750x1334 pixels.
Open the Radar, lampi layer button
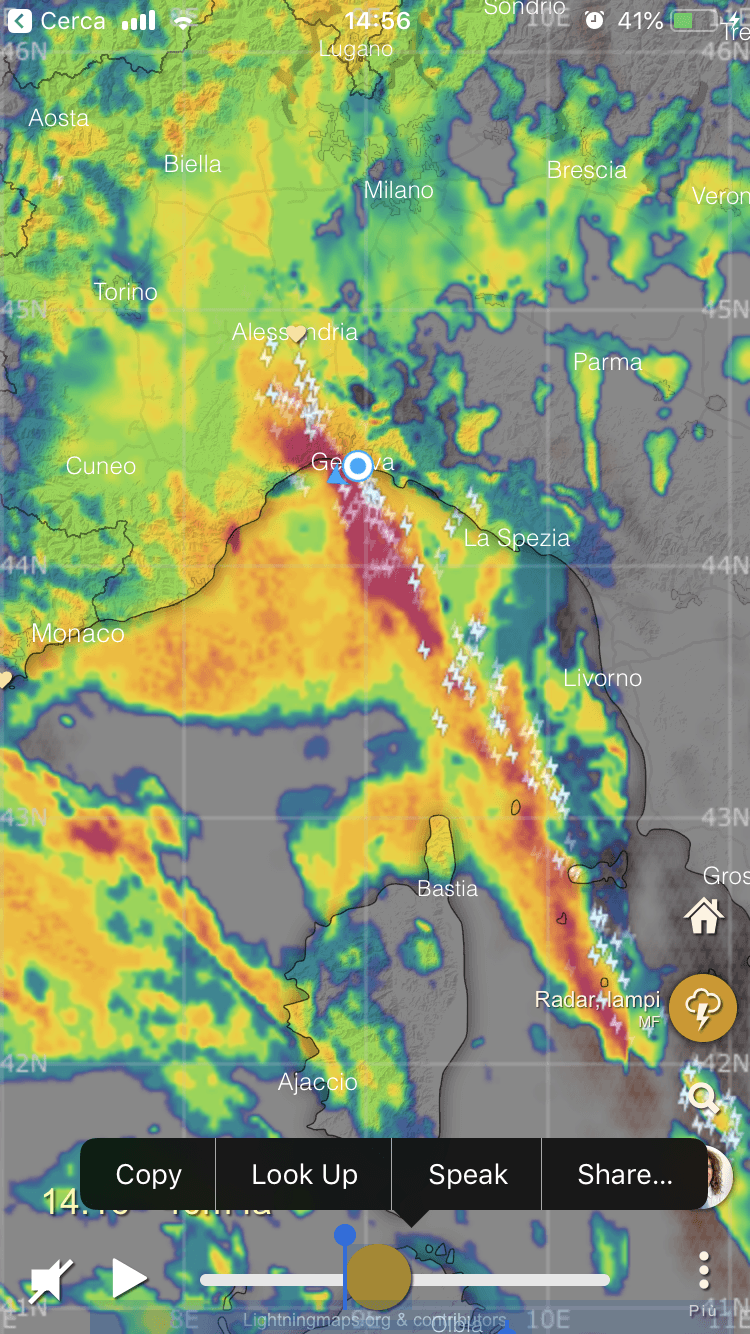(703, 1008)
